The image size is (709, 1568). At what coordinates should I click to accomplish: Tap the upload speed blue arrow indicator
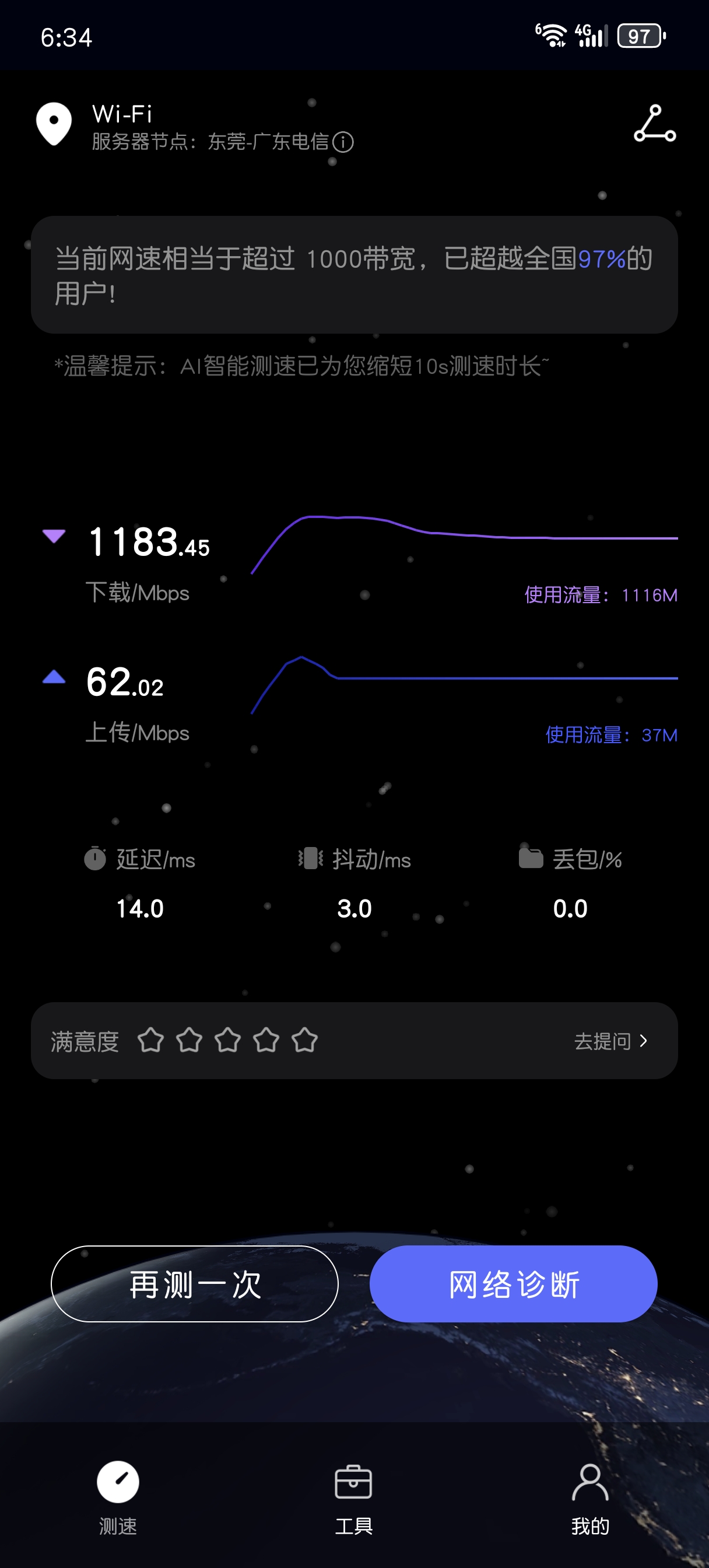click(x=54, y=678)
